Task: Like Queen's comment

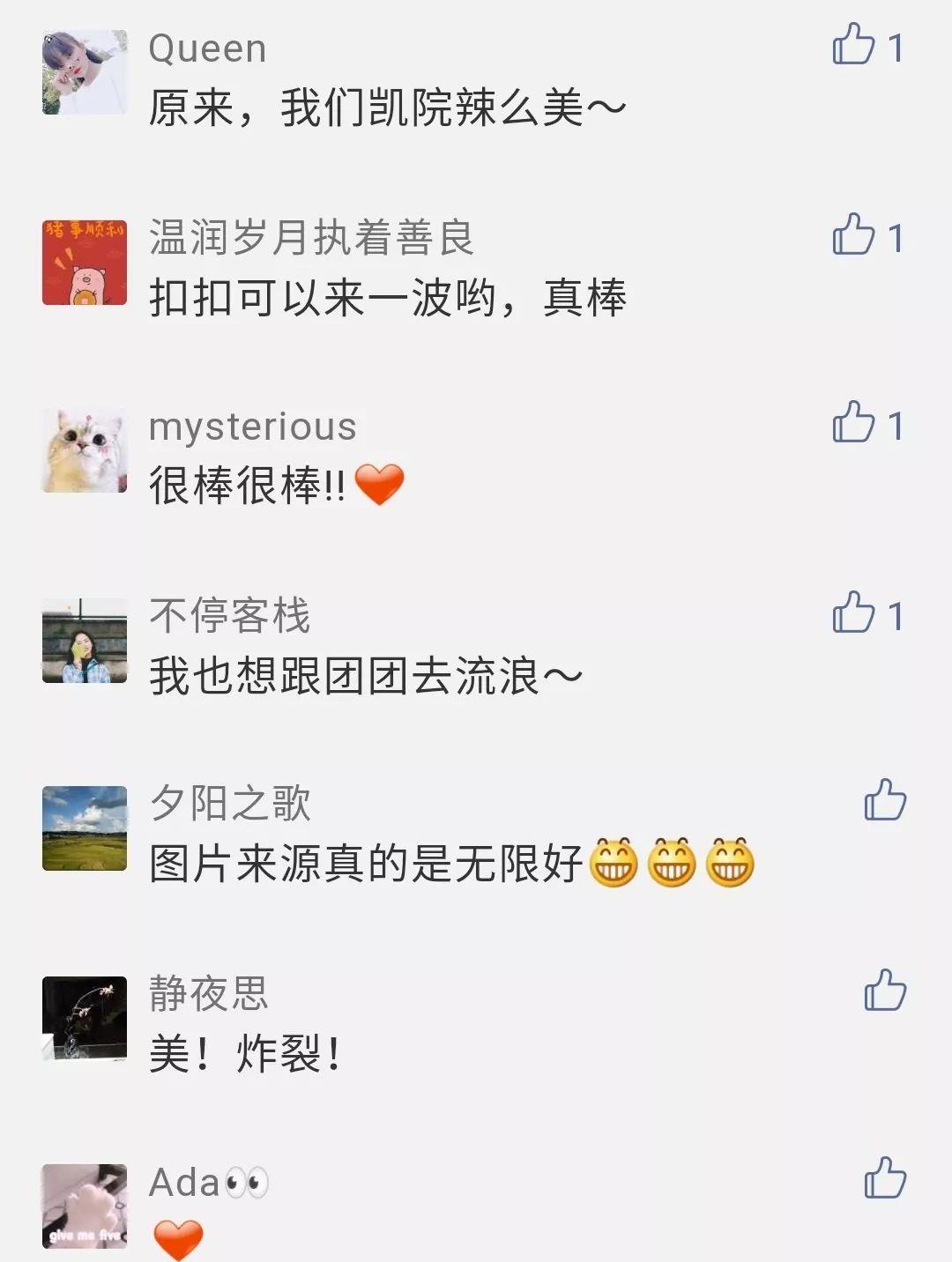Action: coord(853,45)
